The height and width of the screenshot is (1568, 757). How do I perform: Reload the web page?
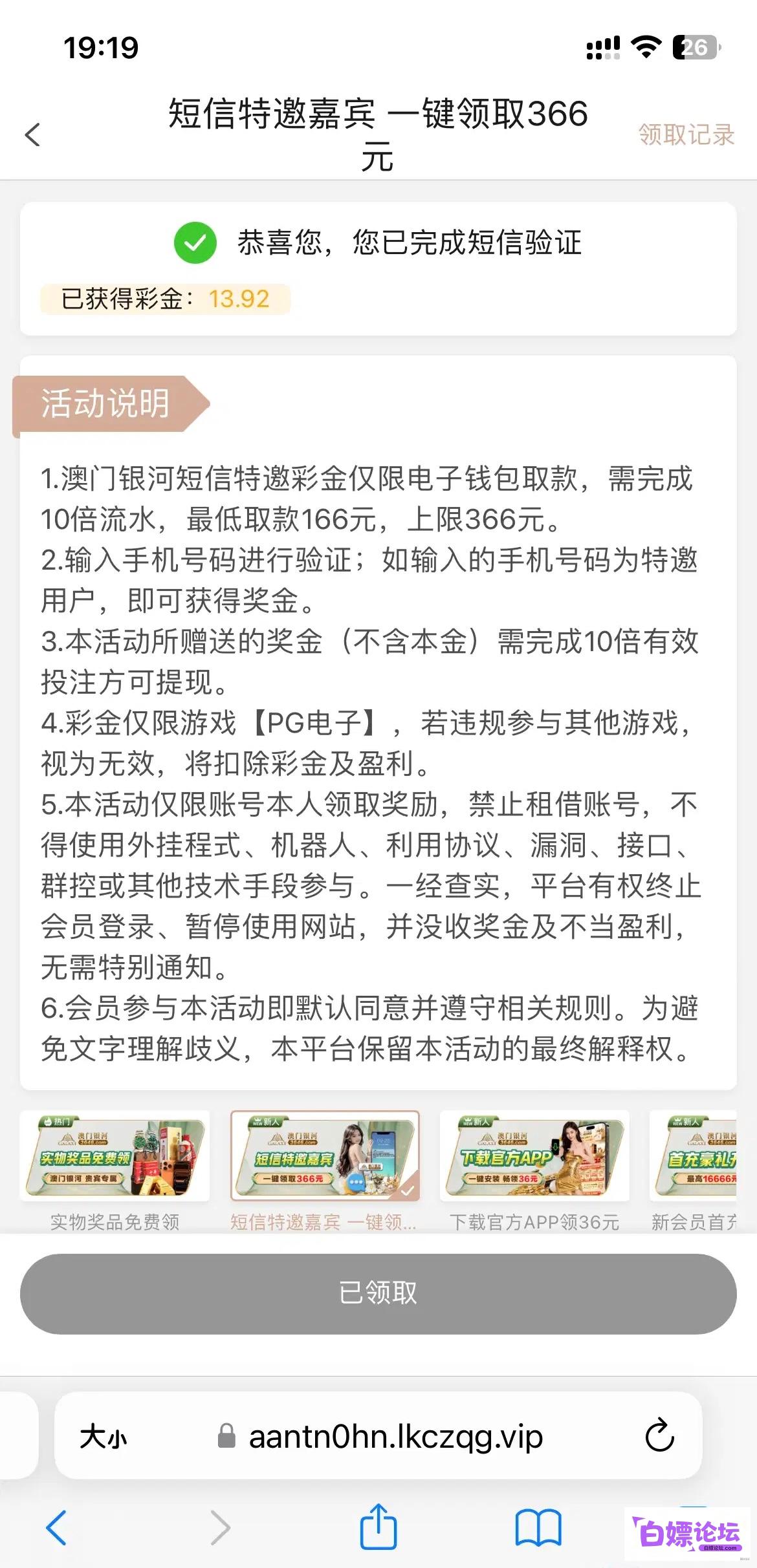coord(660,1435)
